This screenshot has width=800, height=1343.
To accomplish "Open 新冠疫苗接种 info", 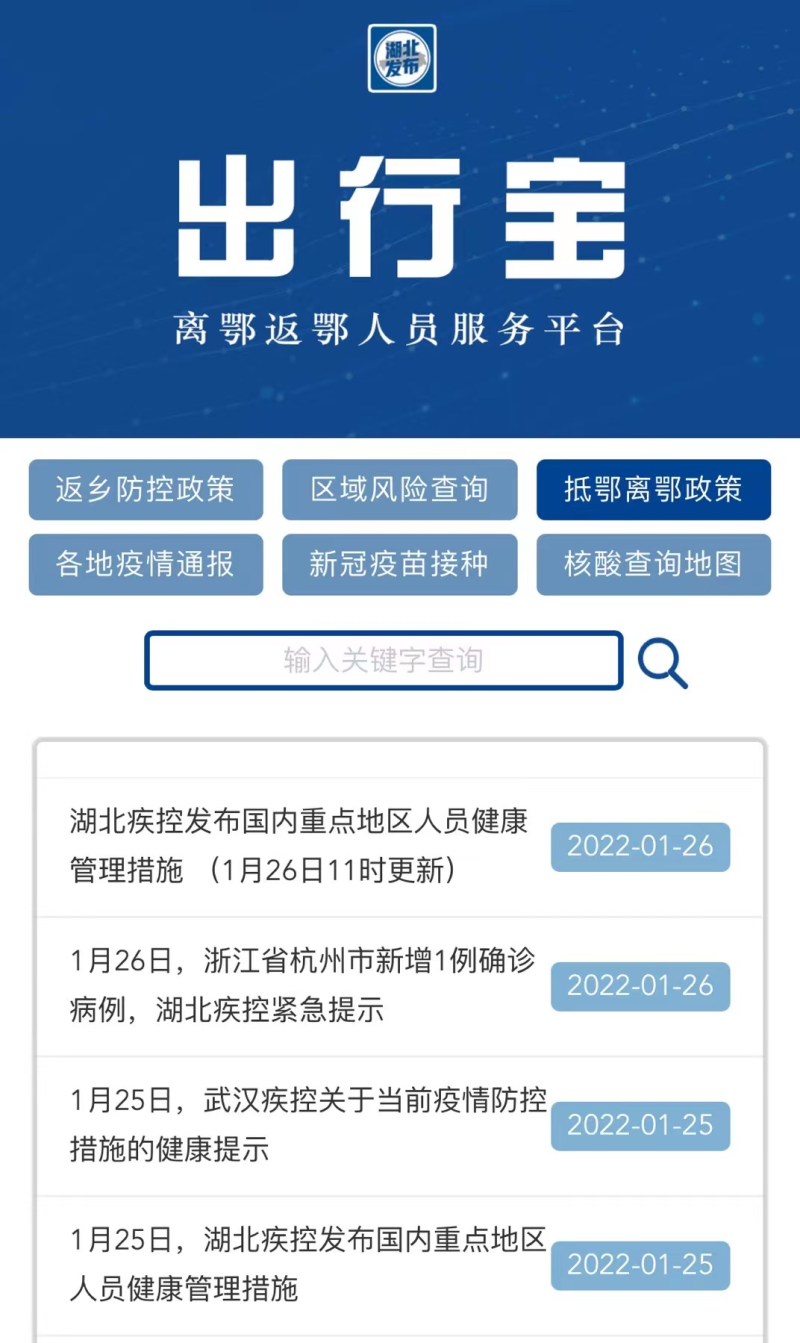I will click(x=399, y=564).
